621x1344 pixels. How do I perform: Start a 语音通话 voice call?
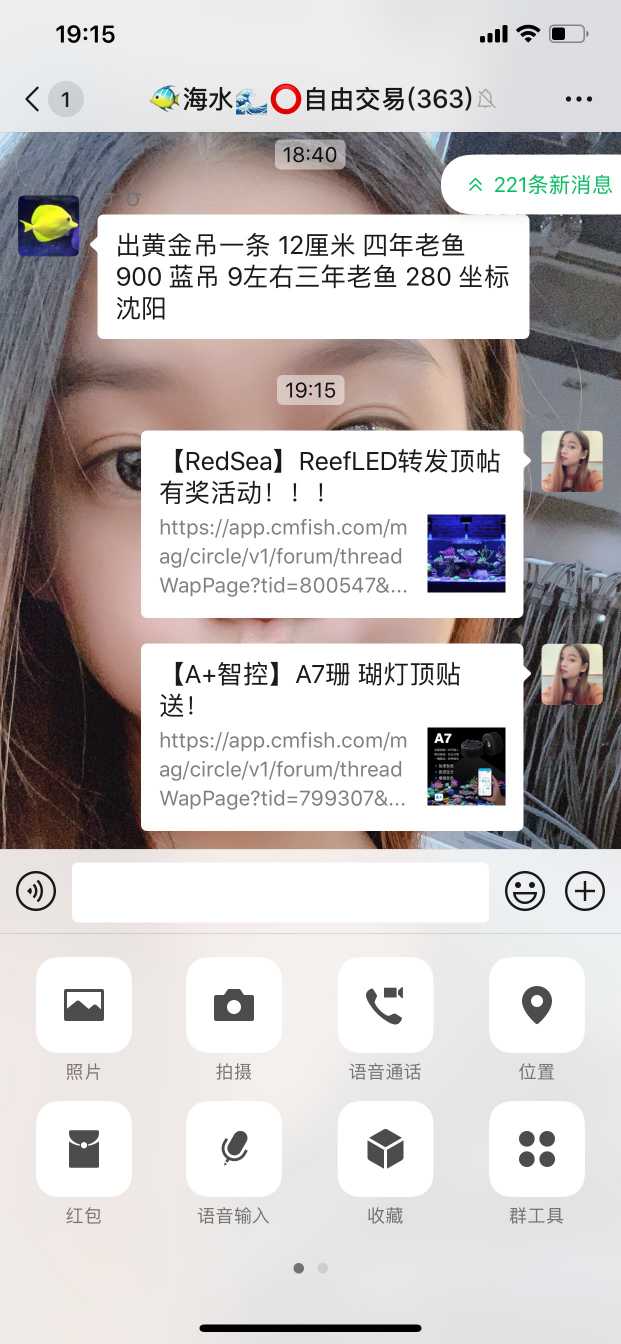pos(385,1005)
